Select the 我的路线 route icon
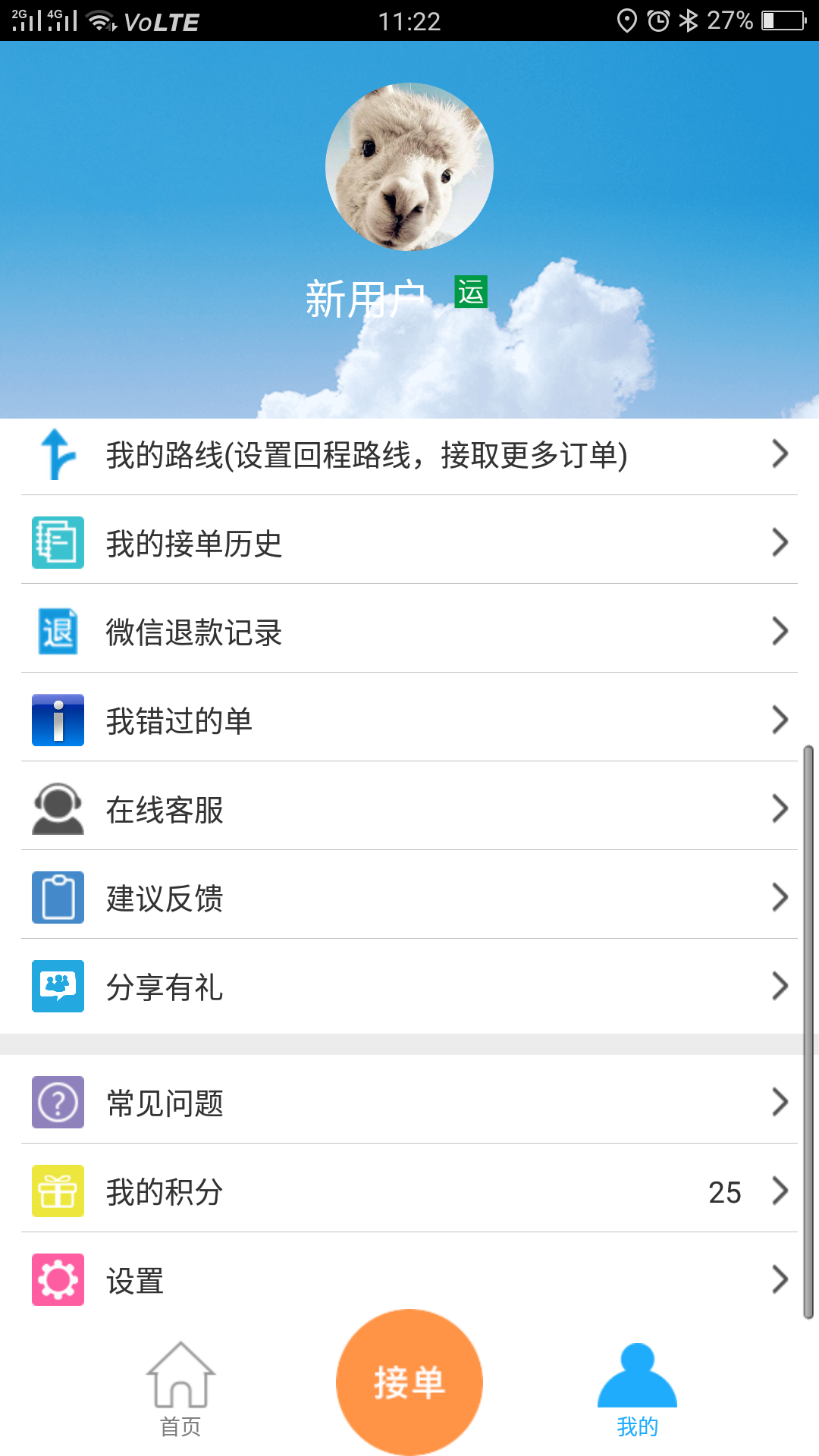Screen dimensions: 819x1456 tap(57, 453)
